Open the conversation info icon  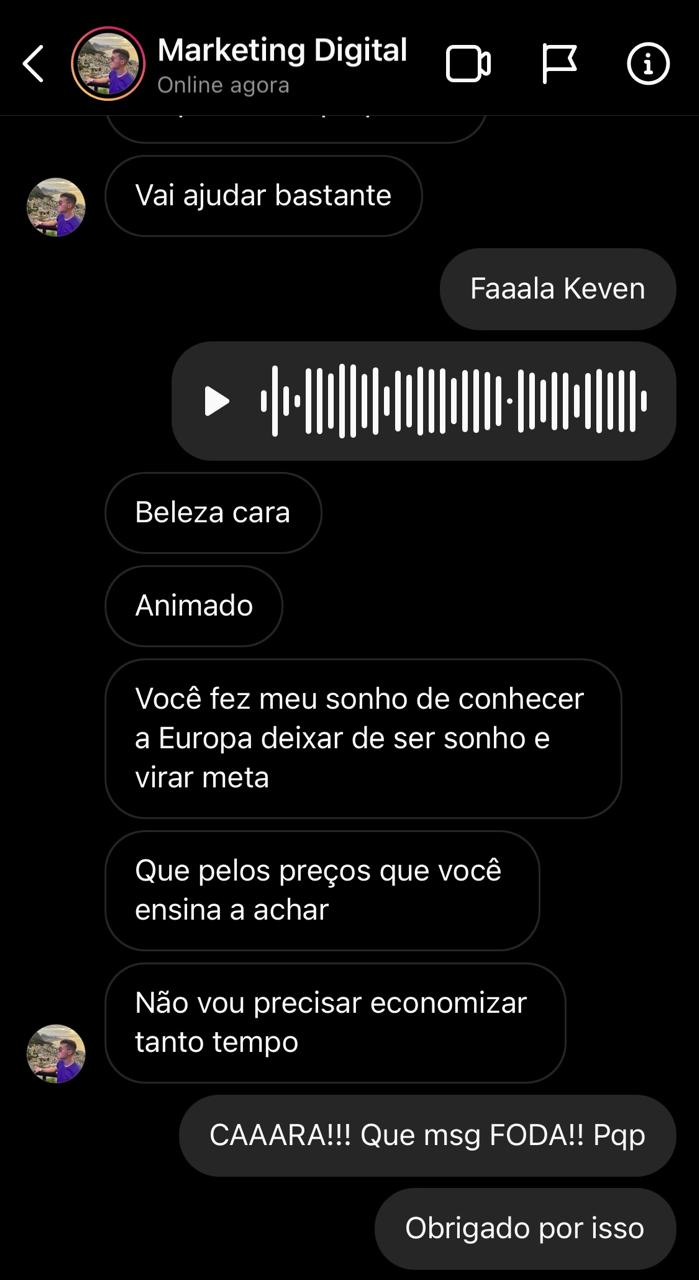pyautogui.click(x=648, y=64)
